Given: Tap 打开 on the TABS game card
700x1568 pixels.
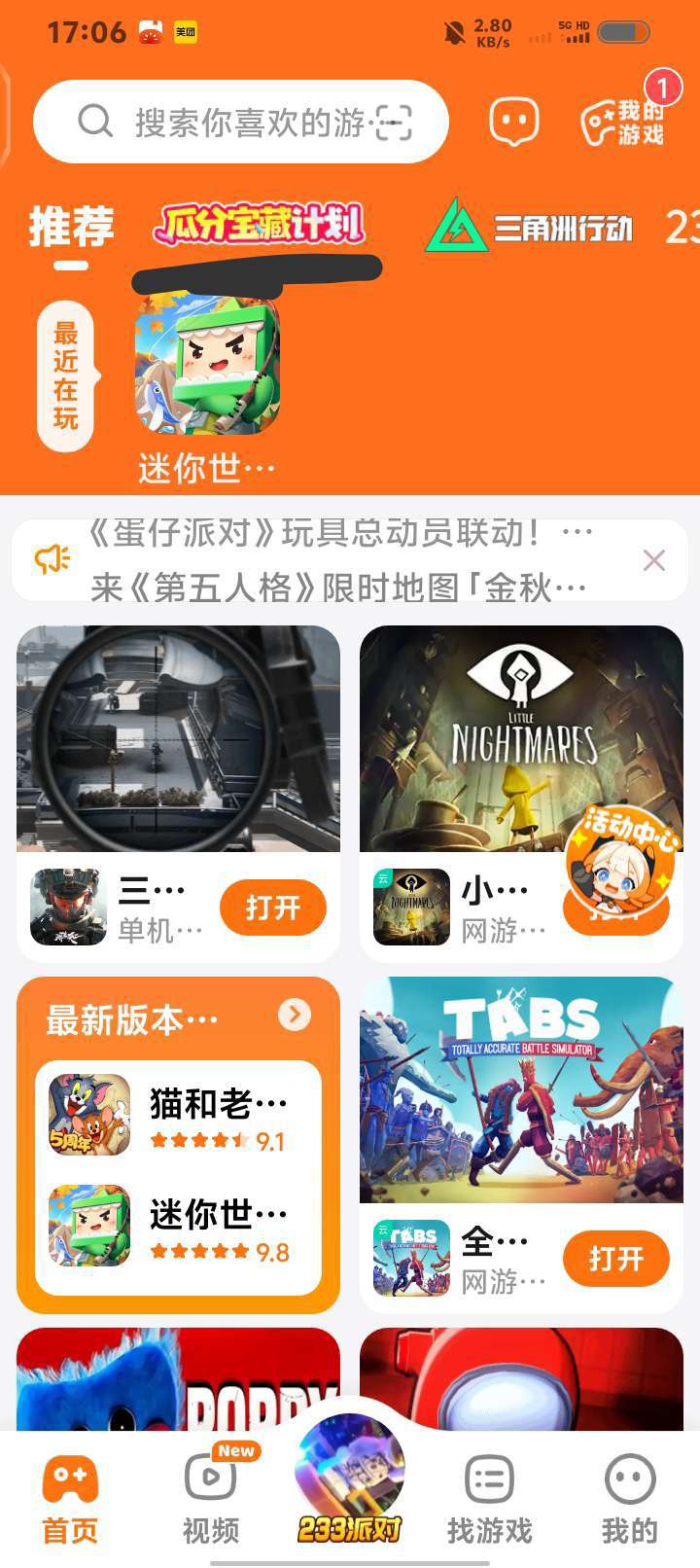Looking at the screenshot, I should [x=615, y=1259].
